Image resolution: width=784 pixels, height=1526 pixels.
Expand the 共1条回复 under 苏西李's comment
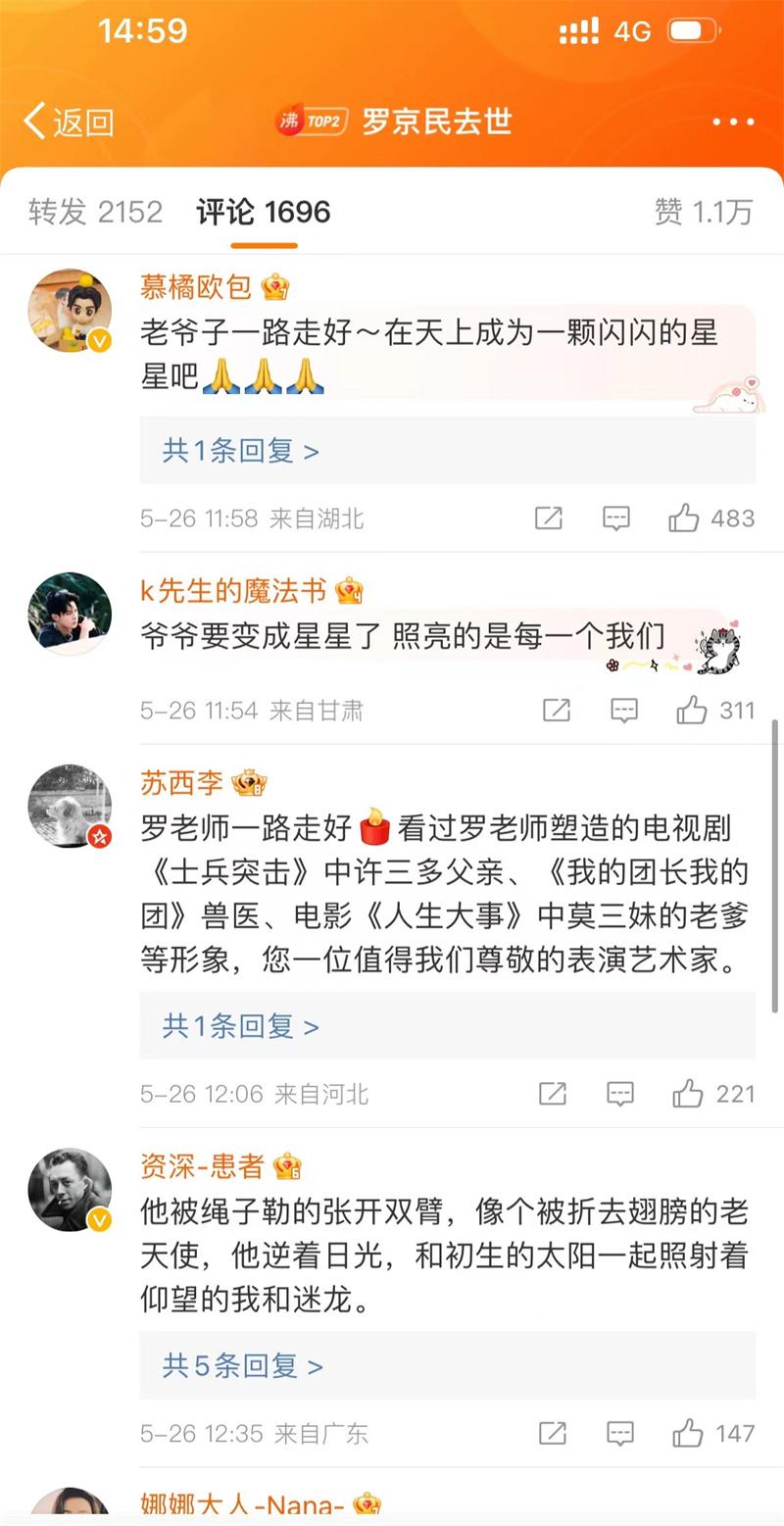pos(241,1026)
